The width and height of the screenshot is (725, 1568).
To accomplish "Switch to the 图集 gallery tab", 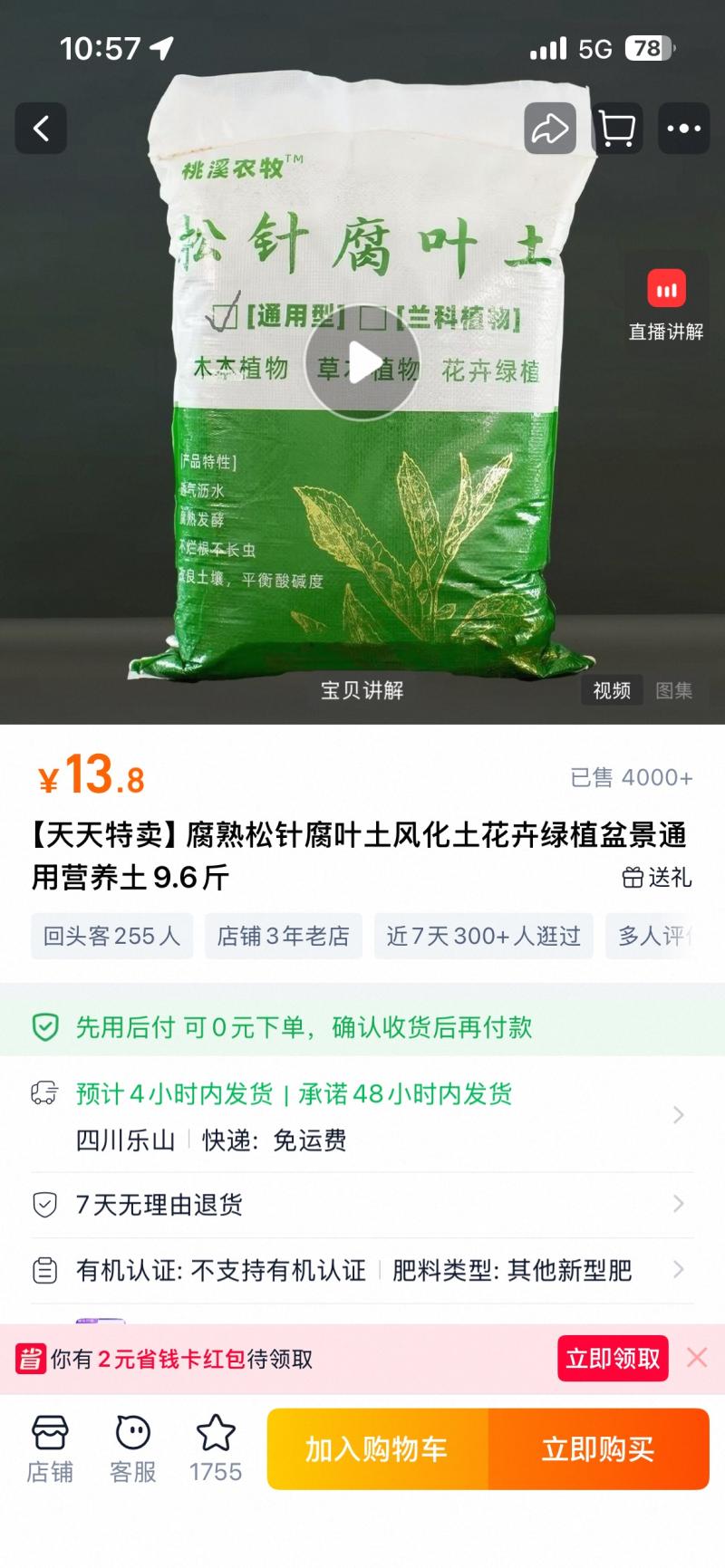I will coord(673,690).
